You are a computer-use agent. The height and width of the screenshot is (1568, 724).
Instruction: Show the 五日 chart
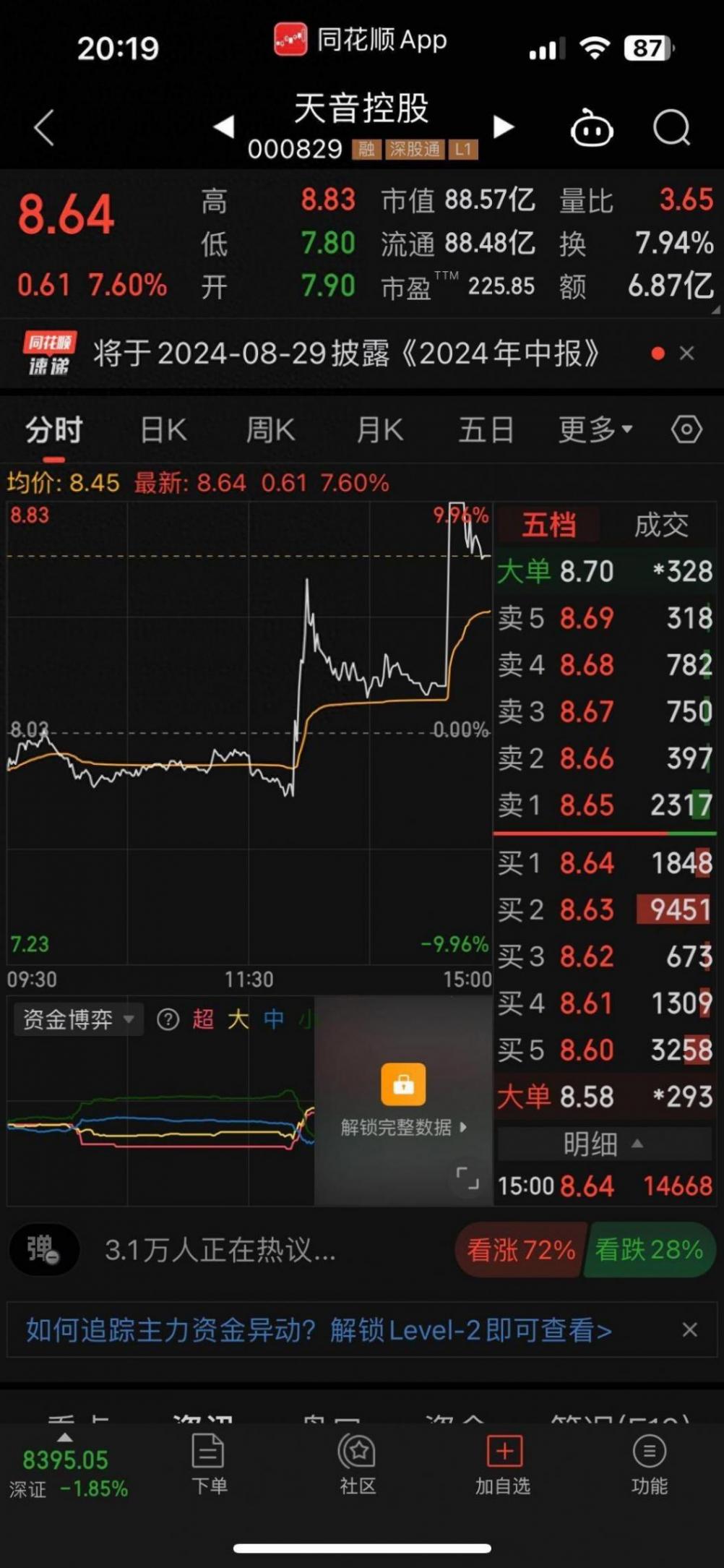tap(486, 430)
